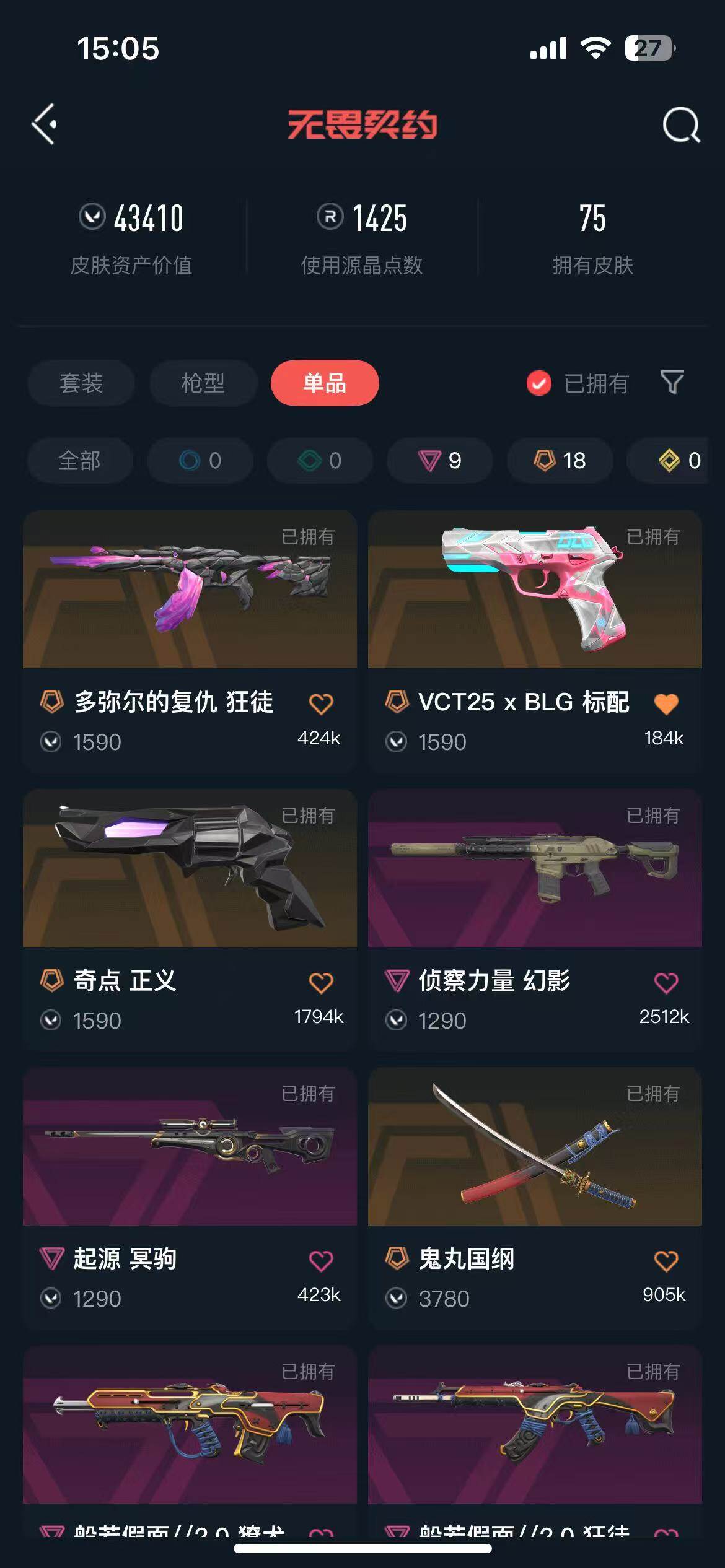The image size is (725, 1568).
Task: Unfavorite the VCT25 x BLG 标配 skin heart
Action: (x=666, y=702)
